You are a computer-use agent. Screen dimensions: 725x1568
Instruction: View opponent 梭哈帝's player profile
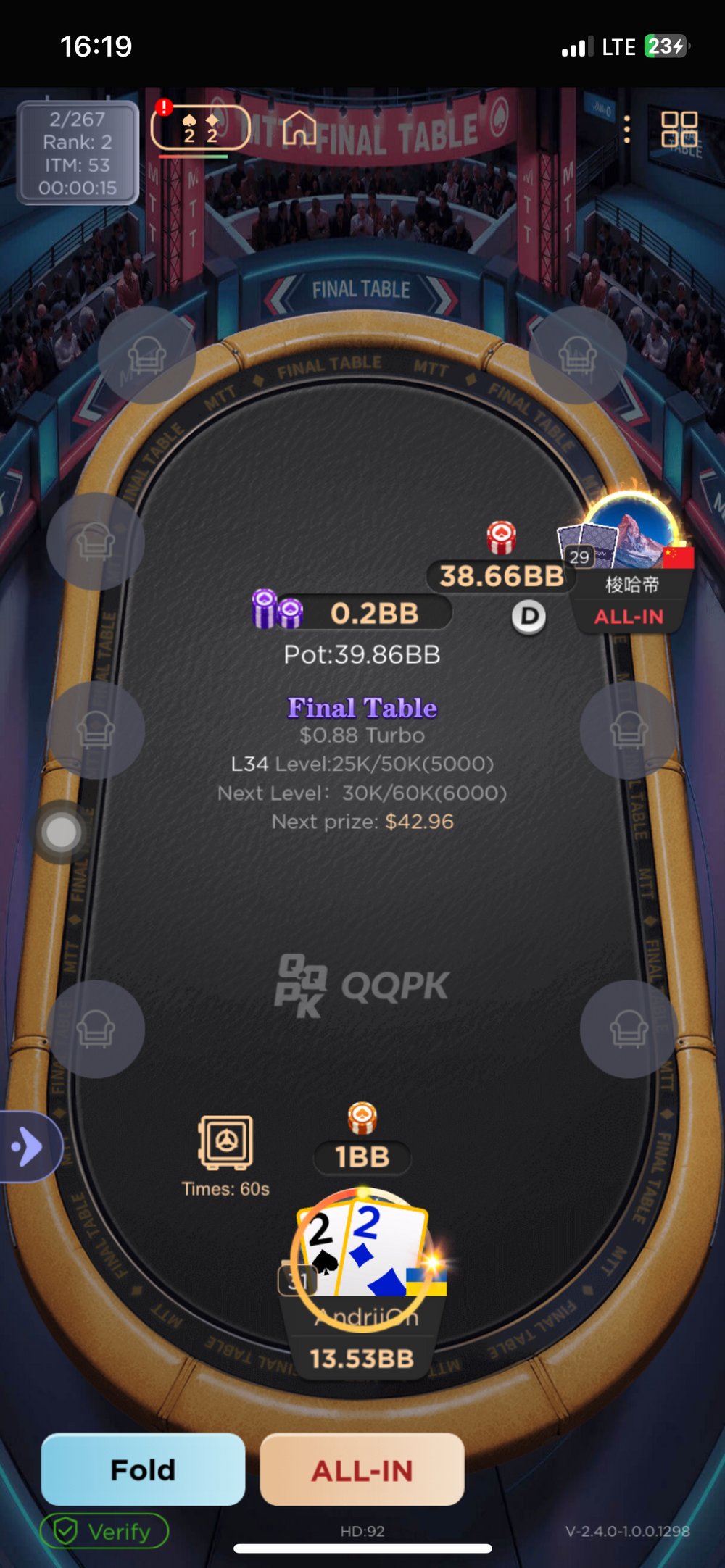[x=632, y=533]
